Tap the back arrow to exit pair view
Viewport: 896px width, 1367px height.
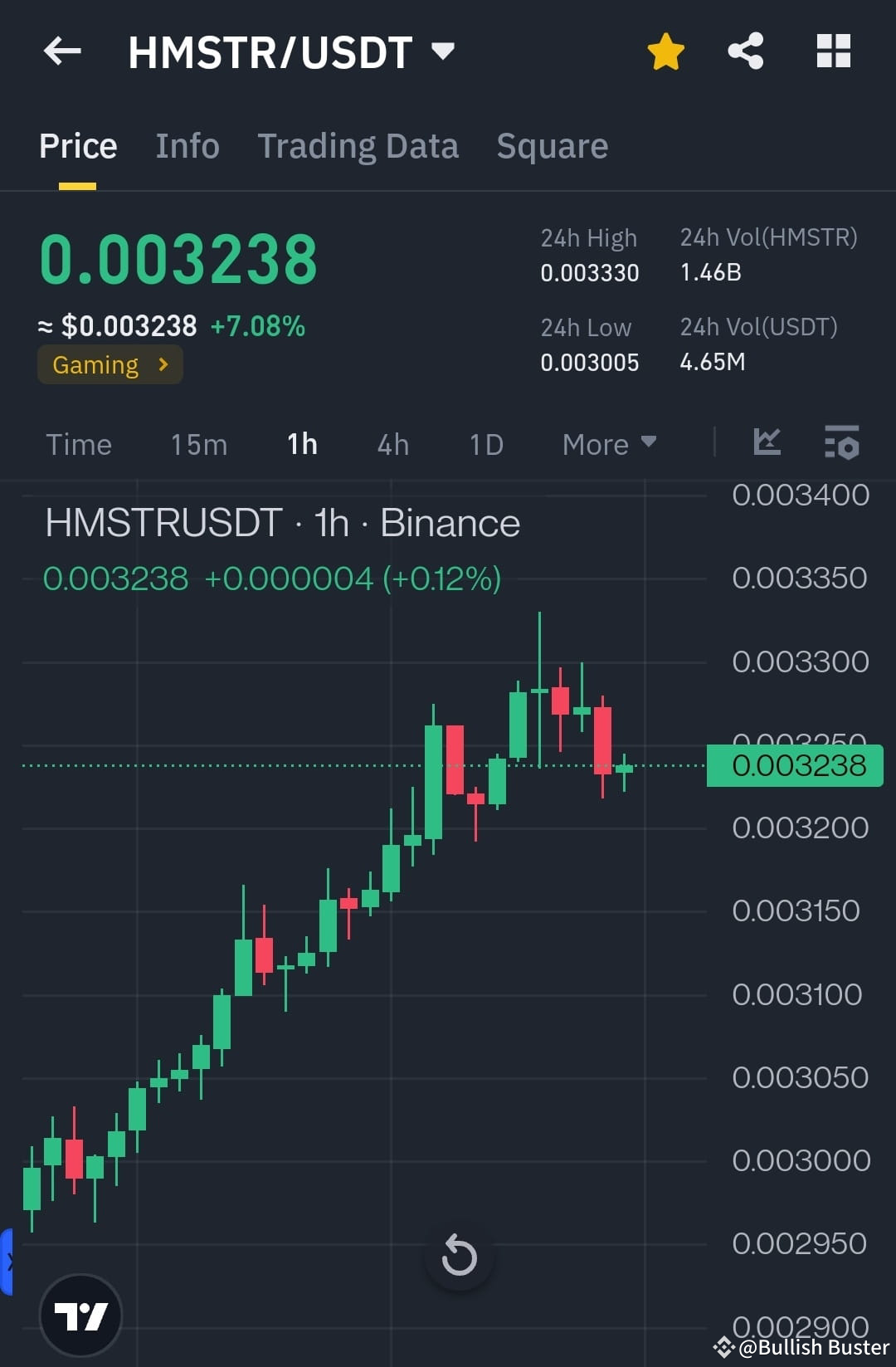pos(62,51)
